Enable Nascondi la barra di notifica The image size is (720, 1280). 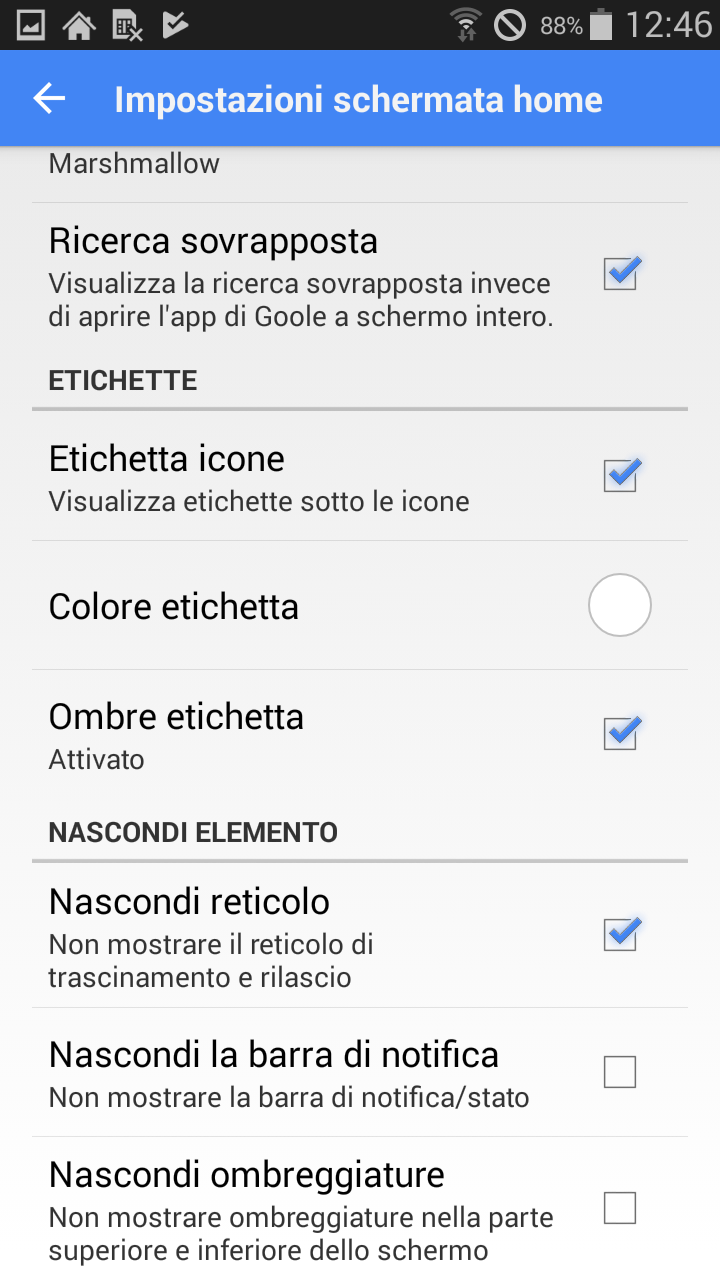620,1072
